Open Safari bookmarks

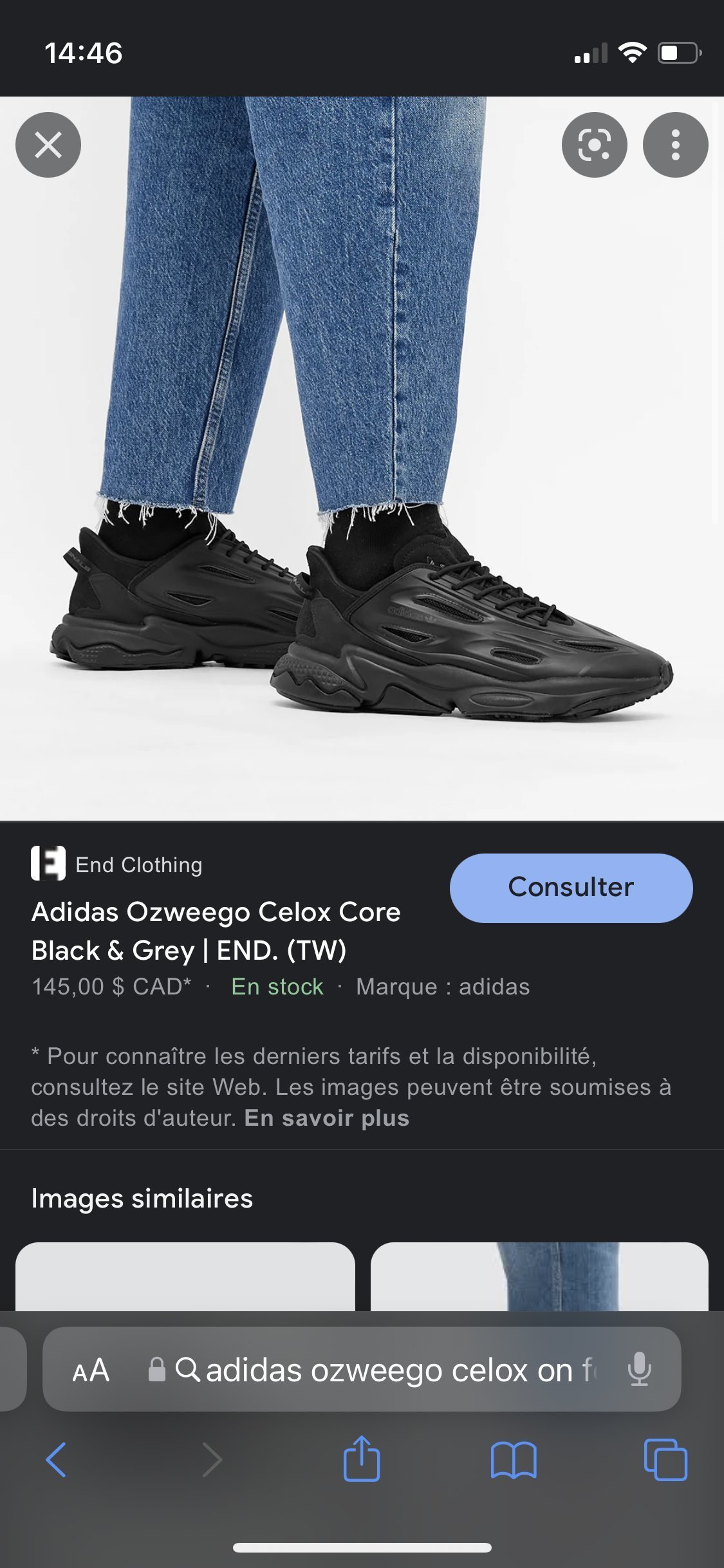point(513,1459)
